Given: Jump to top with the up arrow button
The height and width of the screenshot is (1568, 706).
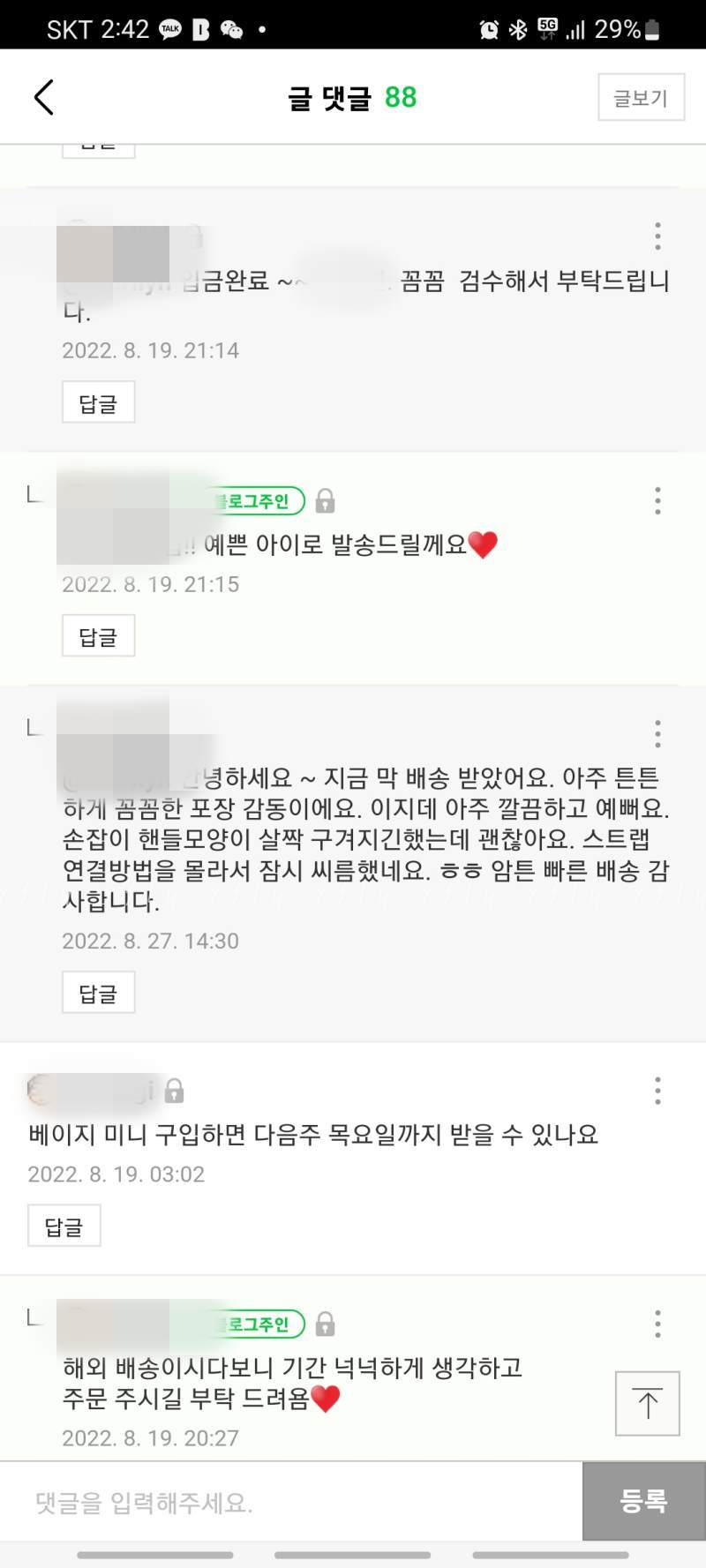Looking at the screenshot, I should coord(647,1403).
